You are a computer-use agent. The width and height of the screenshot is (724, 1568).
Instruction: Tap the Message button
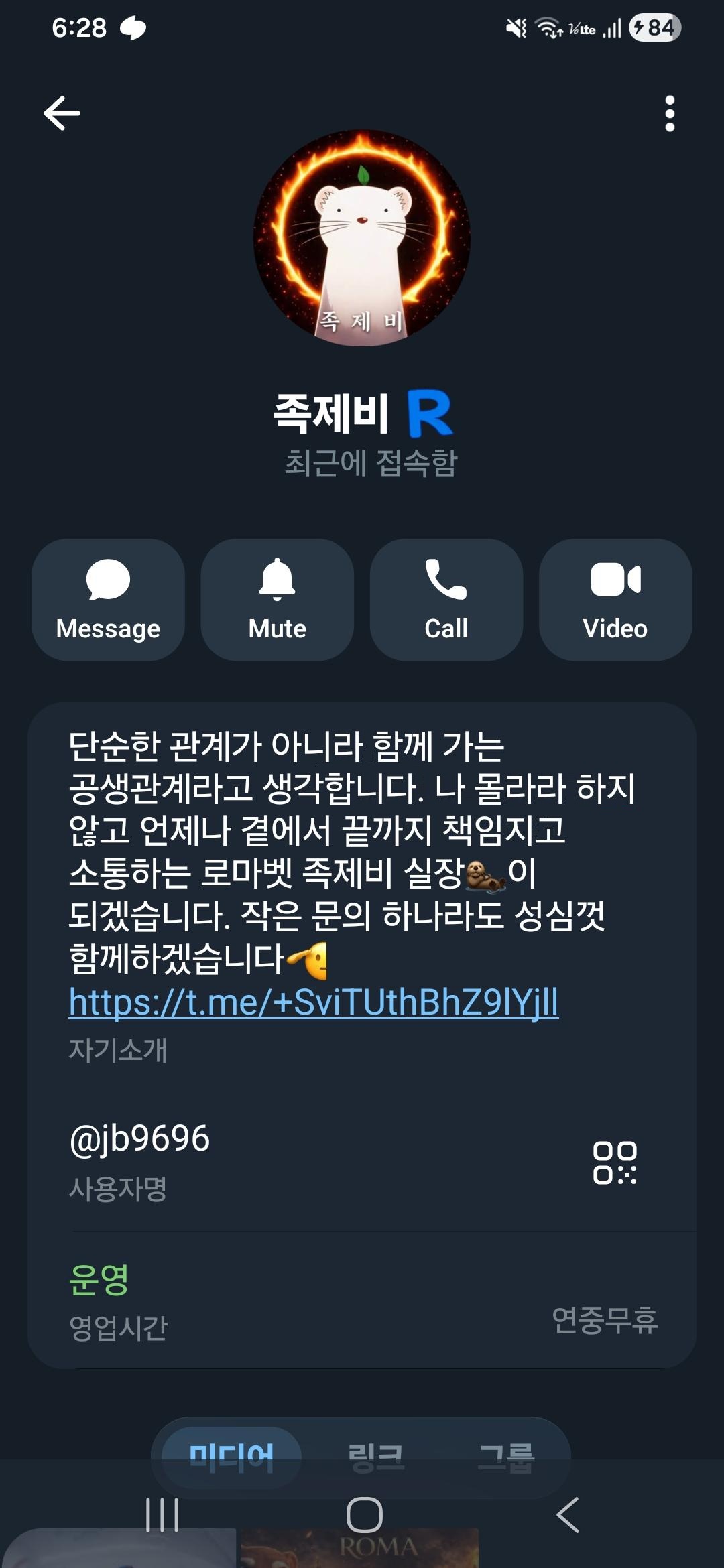(x=108, y=600)
